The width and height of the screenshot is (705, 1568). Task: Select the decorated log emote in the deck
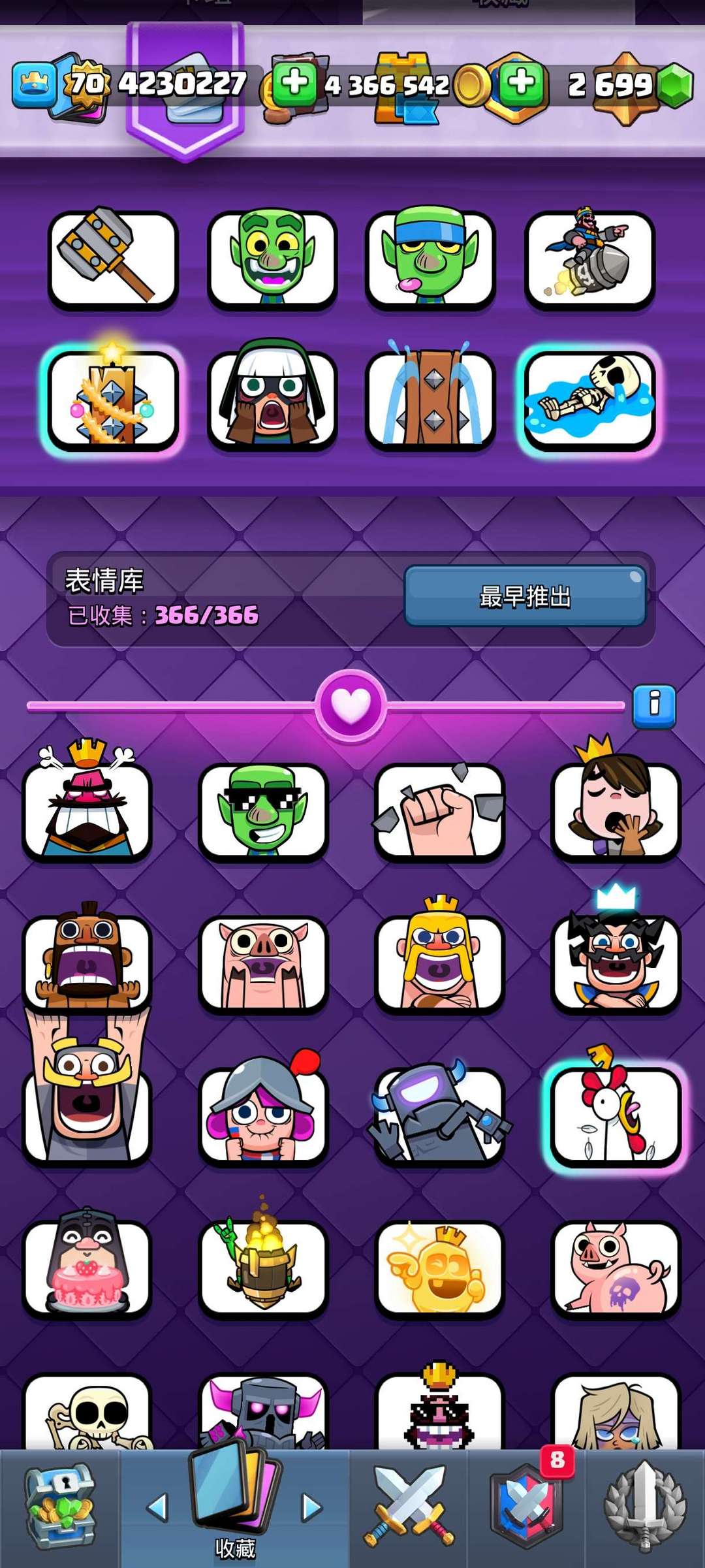113,400
